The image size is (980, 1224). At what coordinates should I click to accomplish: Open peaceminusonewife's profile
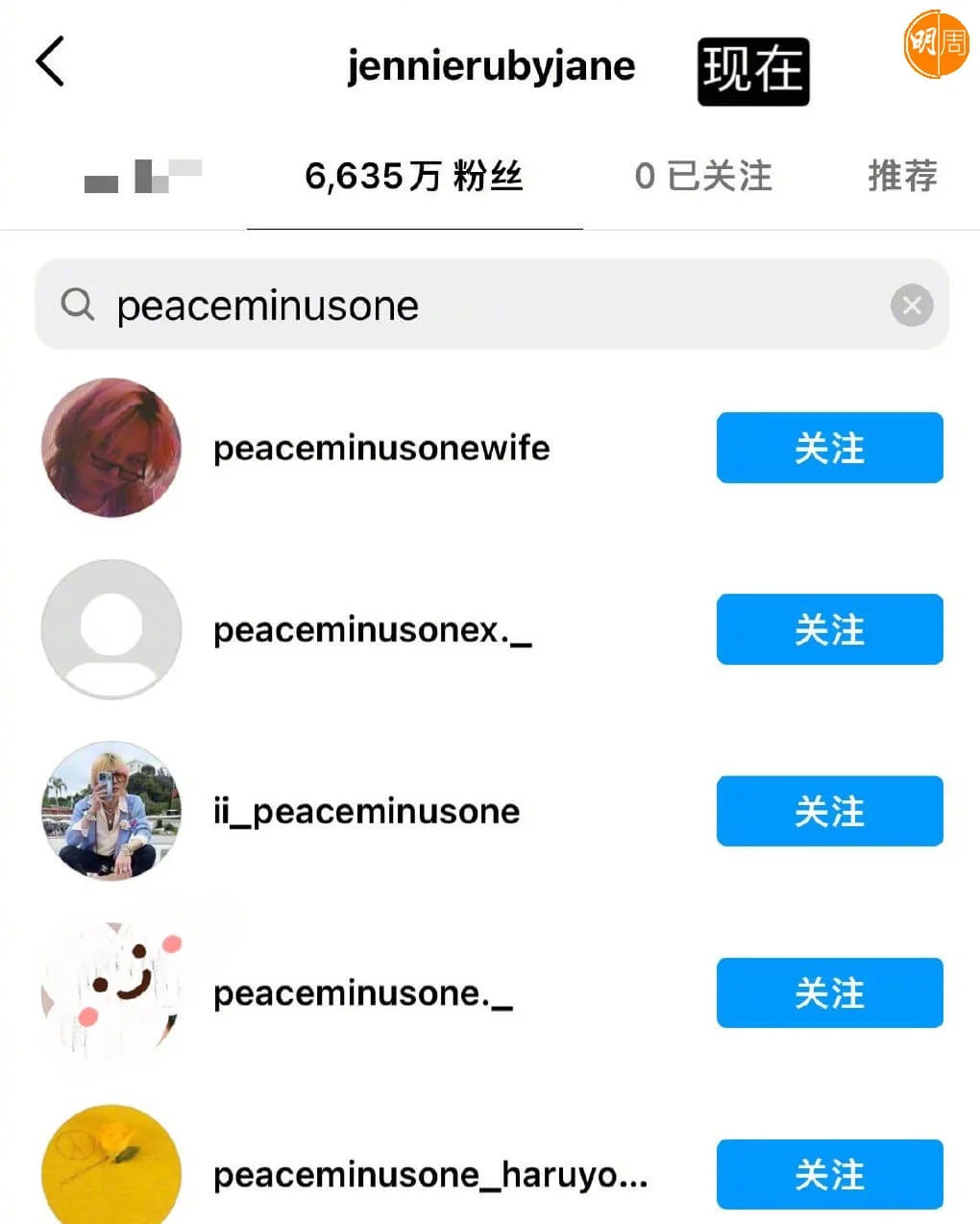[381, 448]
